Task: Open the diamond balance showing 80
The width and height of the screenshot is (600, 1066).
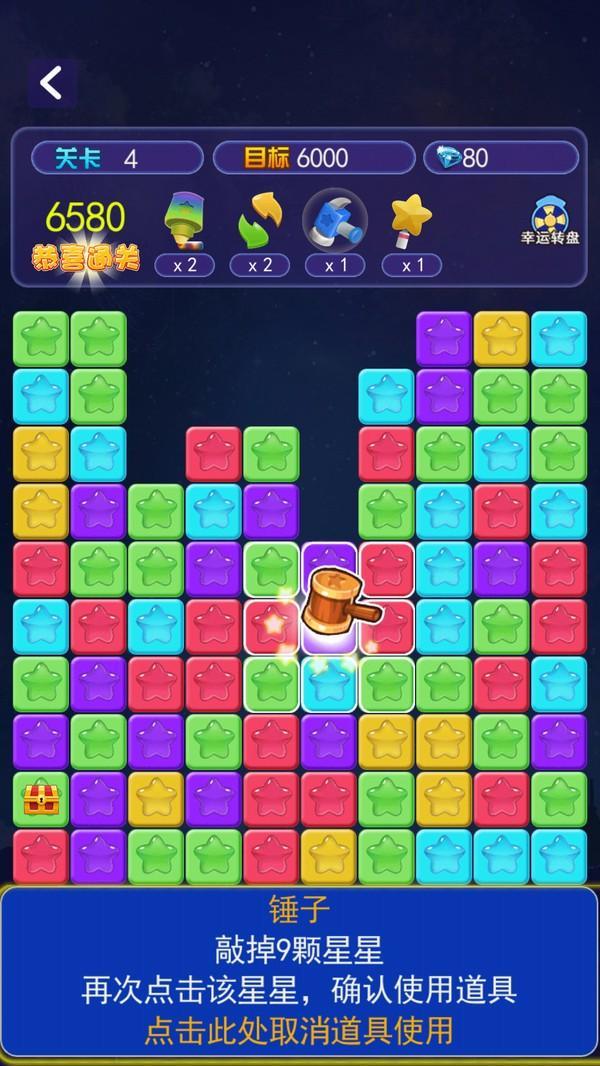Action: coord(501,158)
